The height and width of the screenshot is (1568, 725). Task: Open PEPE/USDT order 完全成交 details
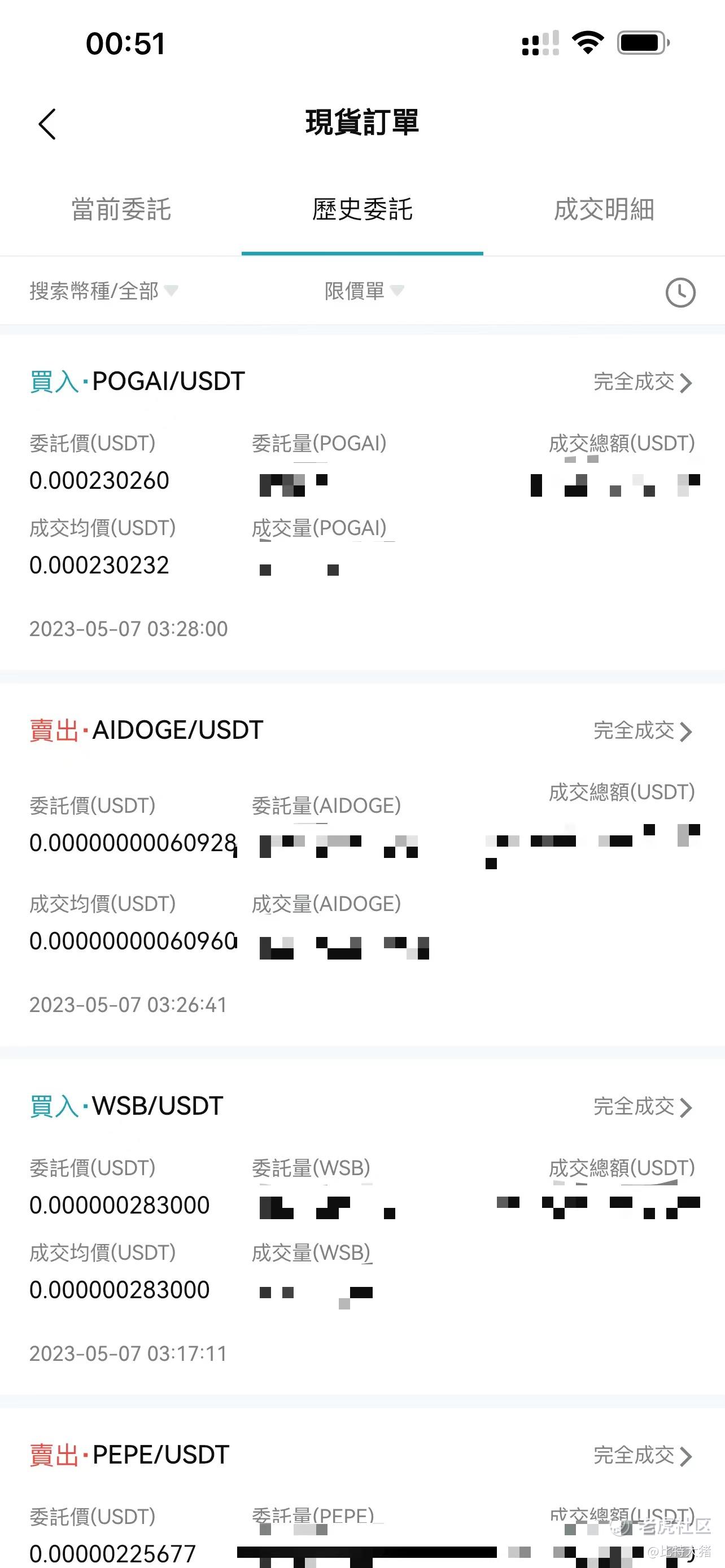[x=643, y=1455]
